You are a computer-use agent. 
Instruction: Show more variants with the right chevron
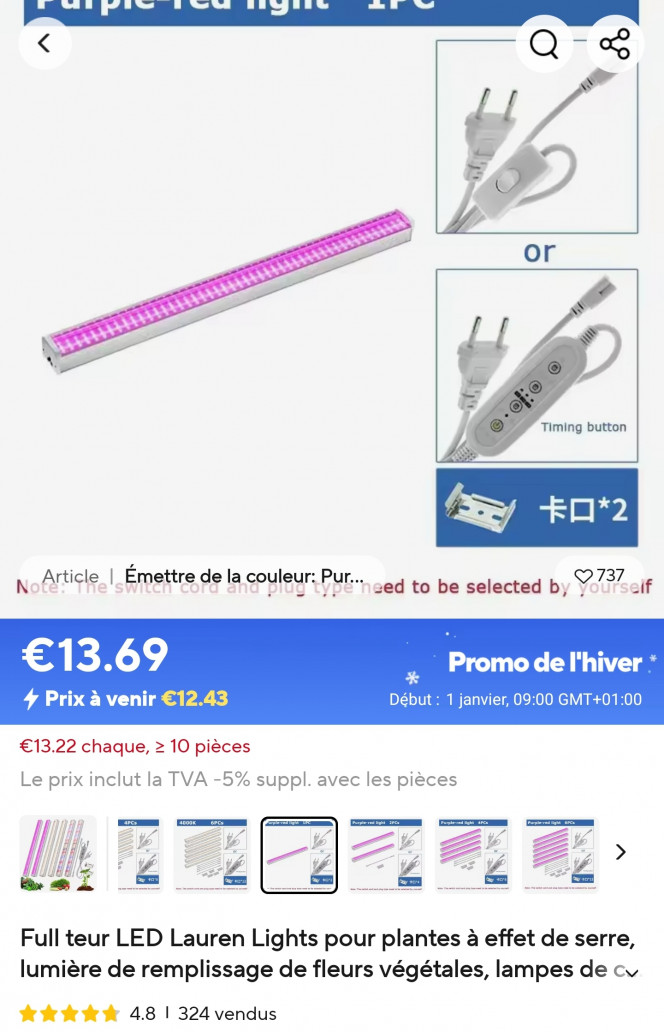pyautogui.click(x=621, y=852)
